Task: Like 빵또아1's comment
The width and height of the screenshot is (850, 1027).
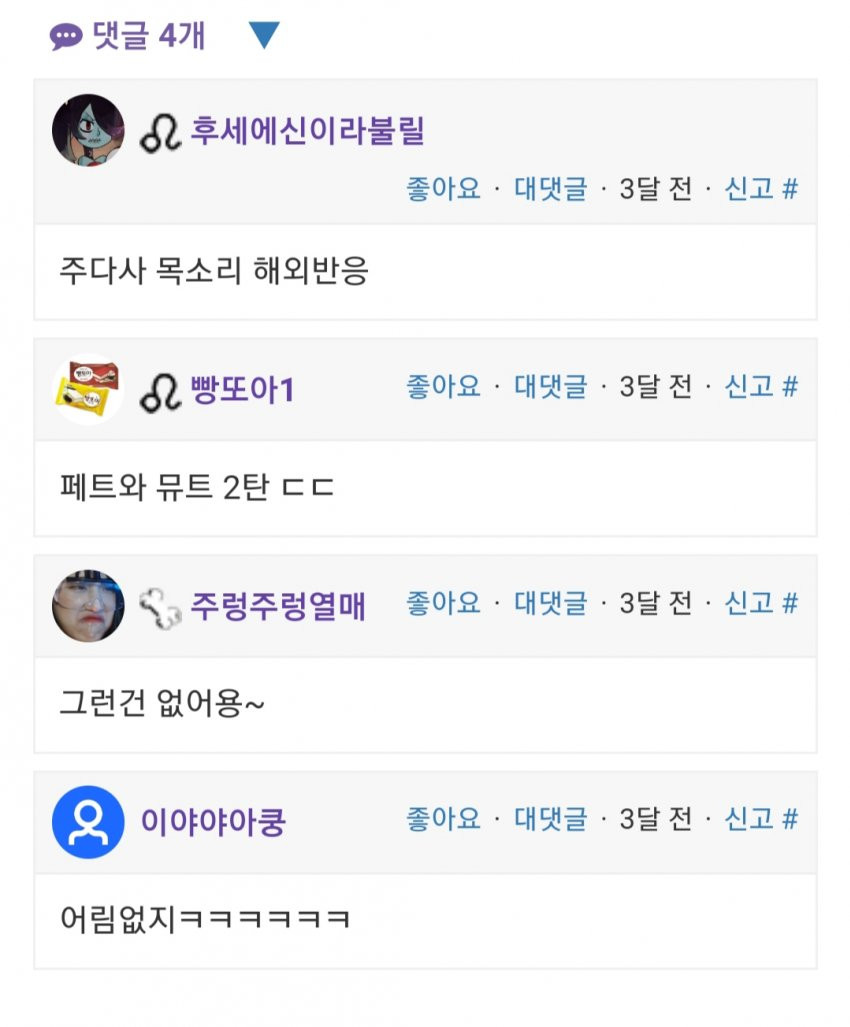Action: pyautogui.click(x=443, y=387)
